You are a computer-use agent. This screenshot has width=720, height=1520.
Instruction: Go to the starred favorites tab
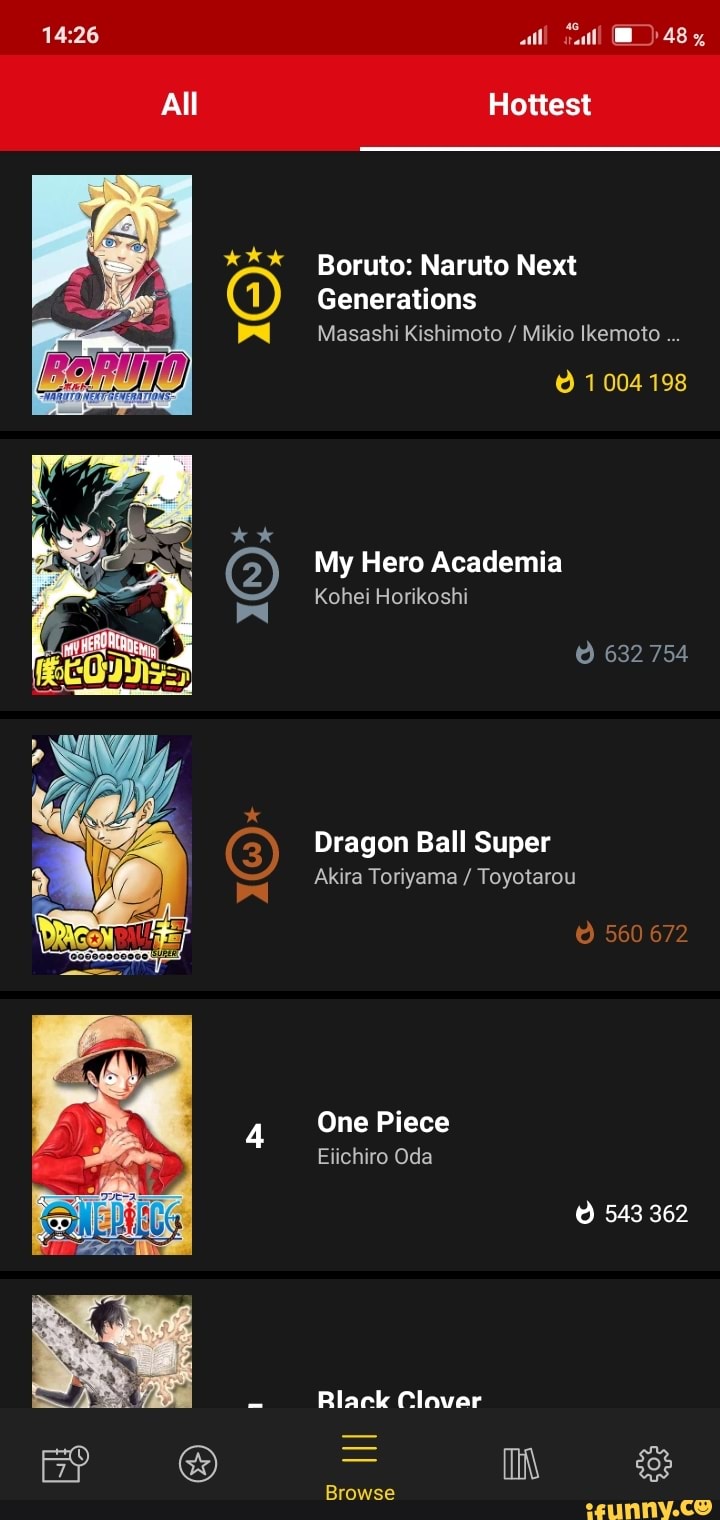coord(198,1464)
